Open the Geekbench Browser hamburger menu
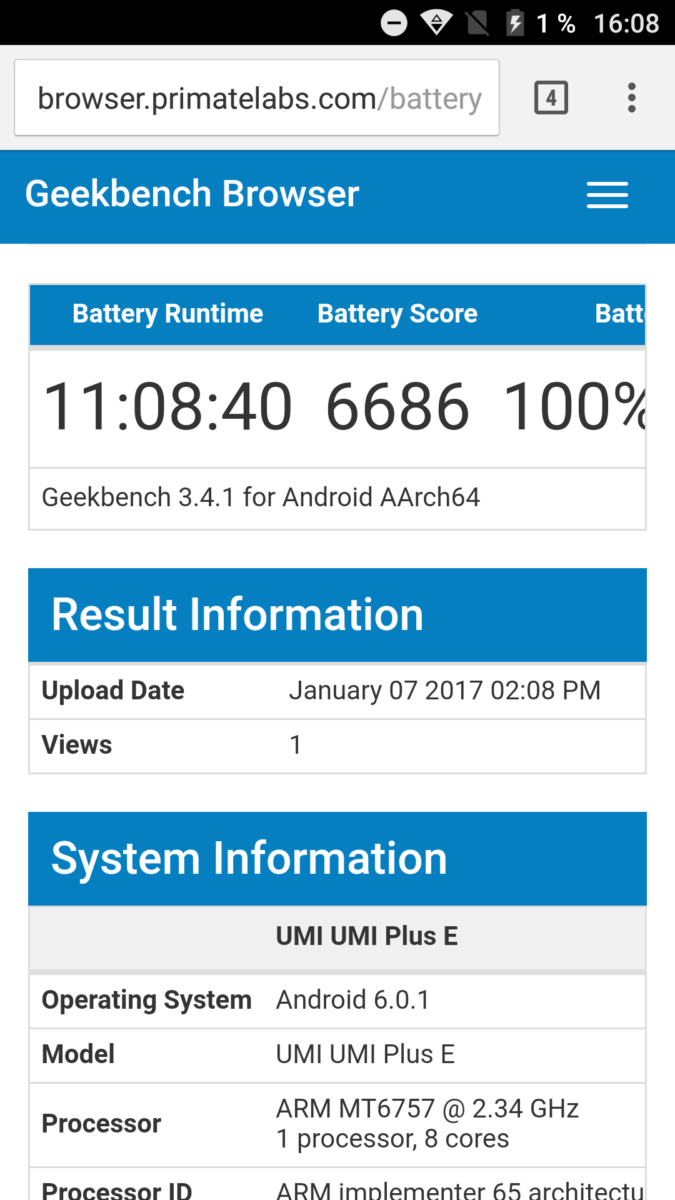The height and width of the screenshot is (1200, 675). 607,195
